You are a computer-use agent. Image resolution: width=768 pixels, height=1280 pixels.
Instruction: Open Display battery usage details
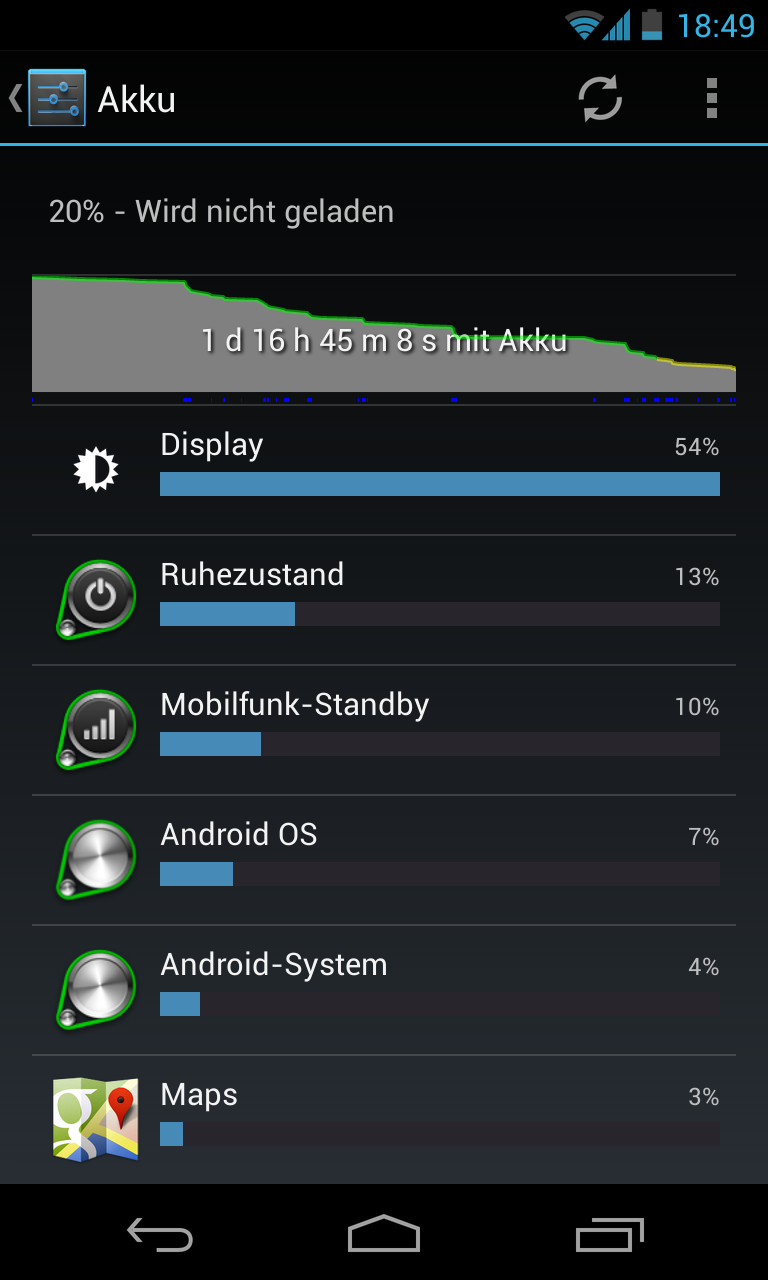pyautogui.click(x=384, y=470)
